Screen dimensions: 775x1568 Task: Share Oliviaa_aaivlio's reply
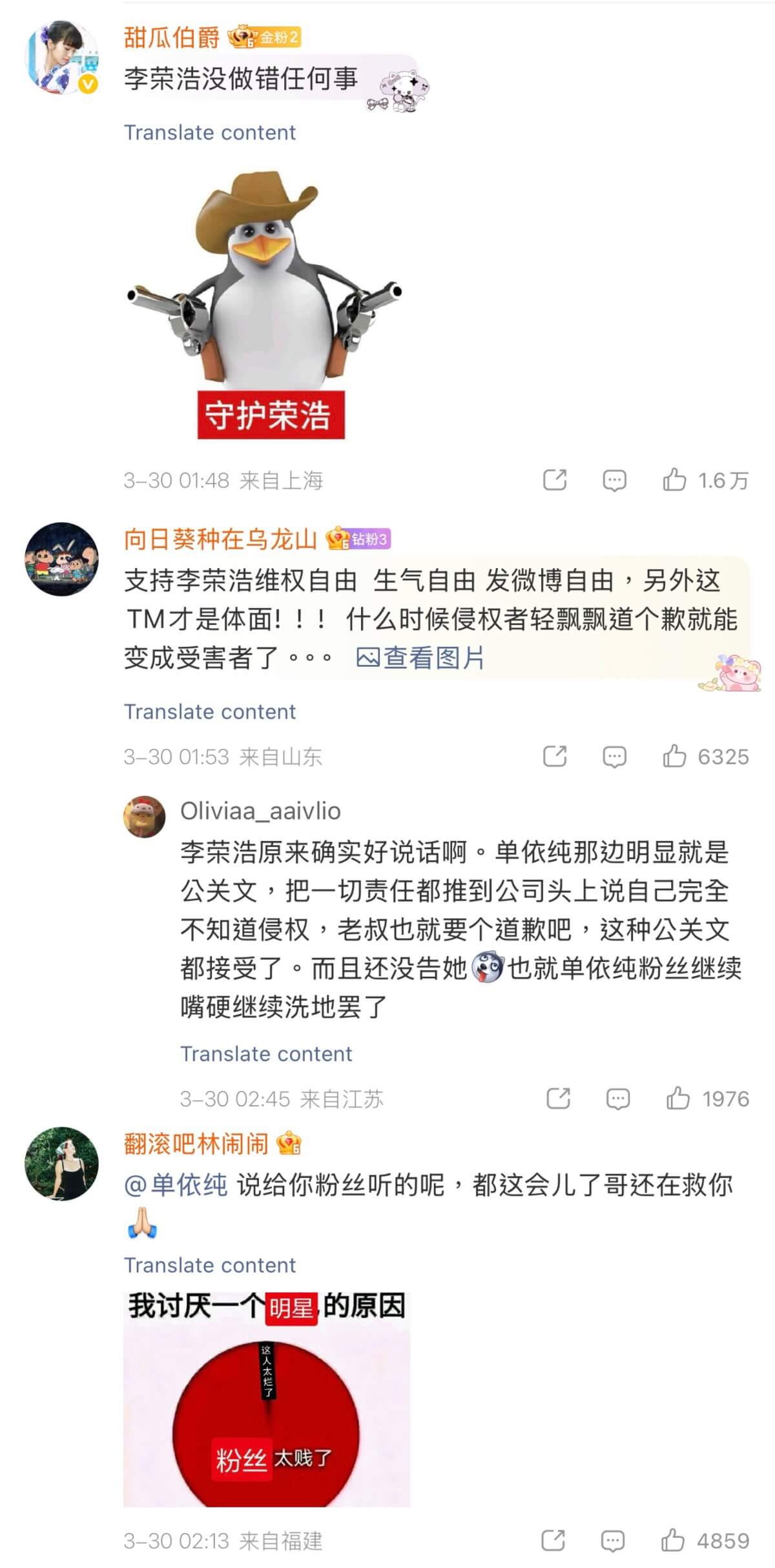click(559, 1098)
